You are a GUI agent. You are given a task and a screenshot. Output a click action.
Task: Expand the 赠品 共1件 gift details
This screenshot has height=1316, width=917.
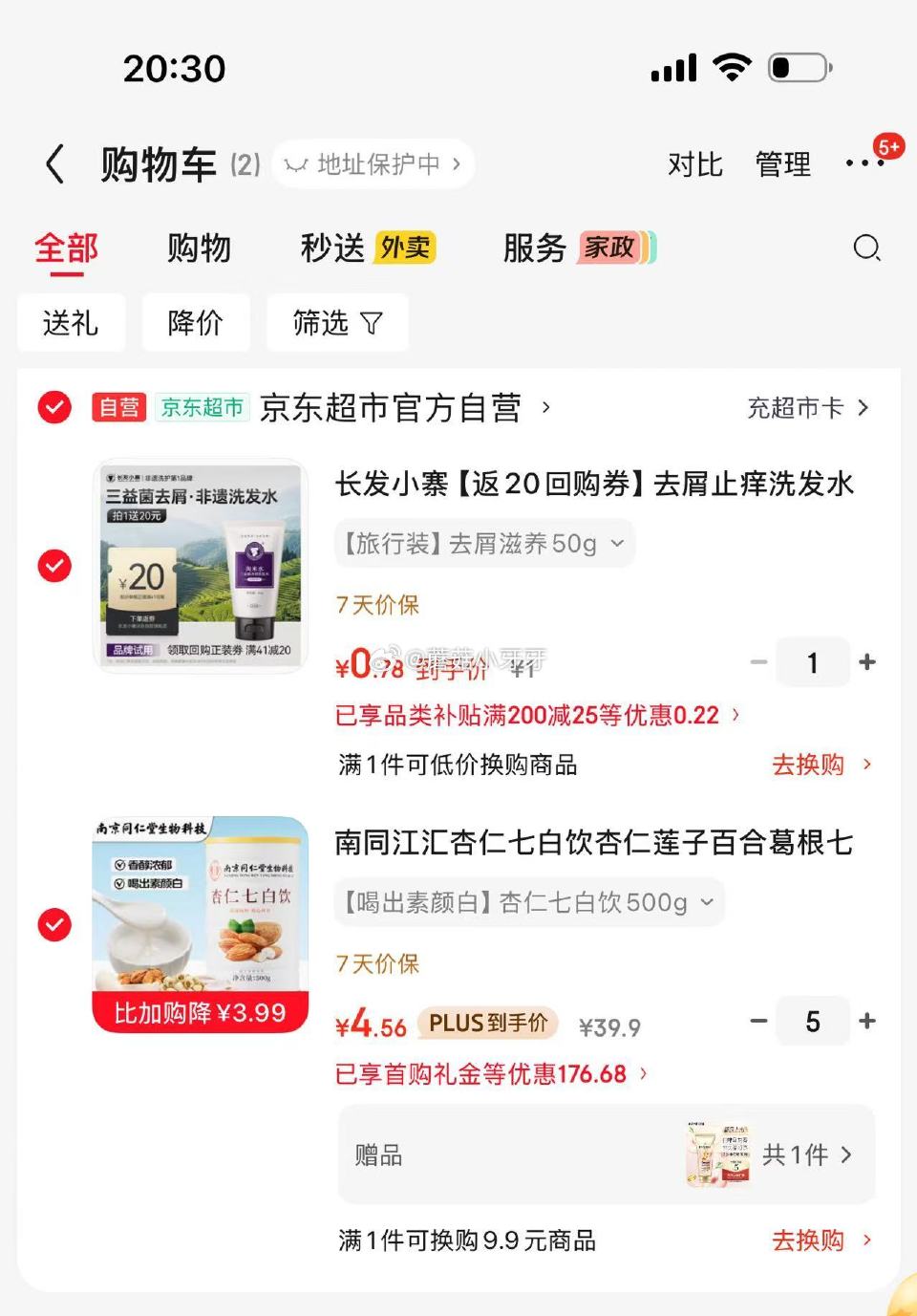click(x=812, y=1155)
